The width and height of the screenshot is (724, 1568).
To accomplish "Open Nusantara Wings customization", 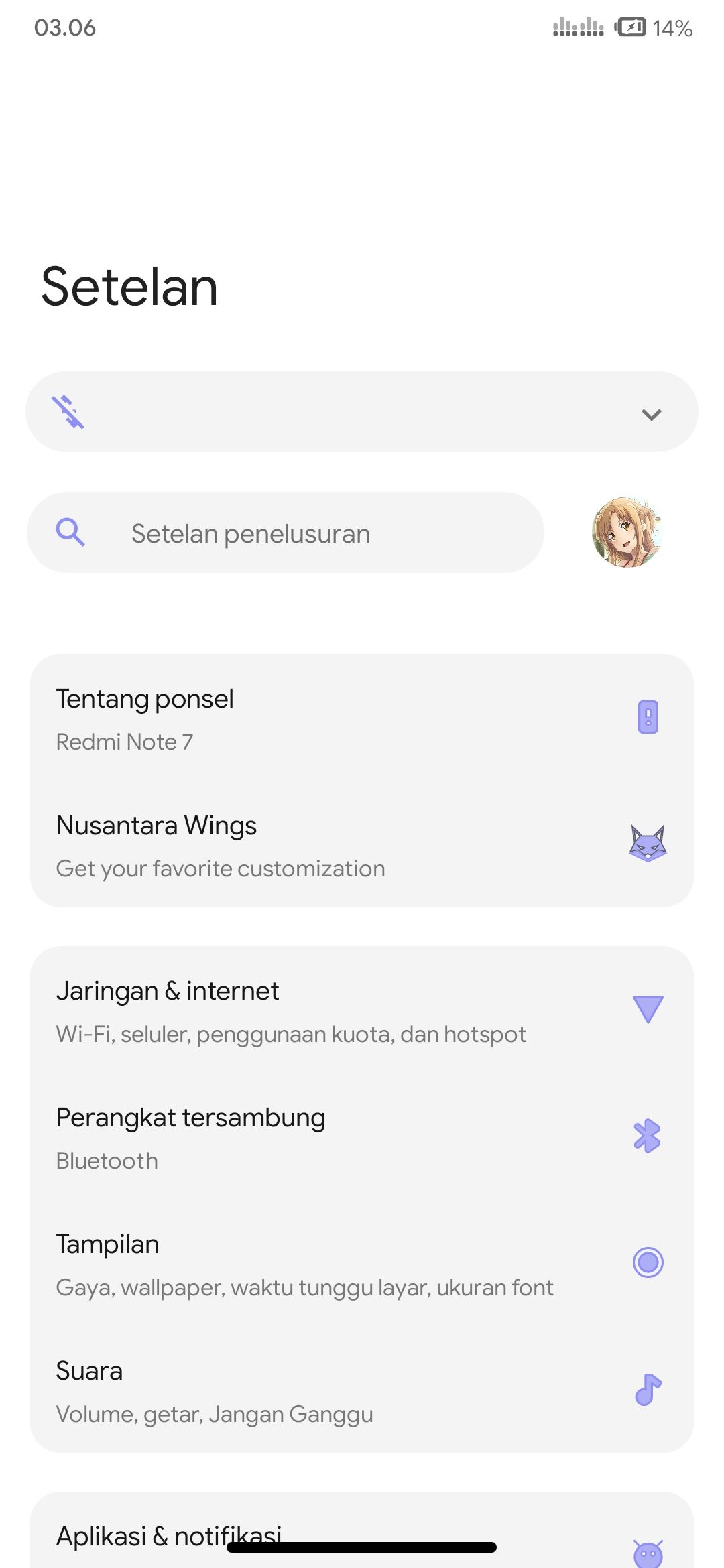I will 362,846.
